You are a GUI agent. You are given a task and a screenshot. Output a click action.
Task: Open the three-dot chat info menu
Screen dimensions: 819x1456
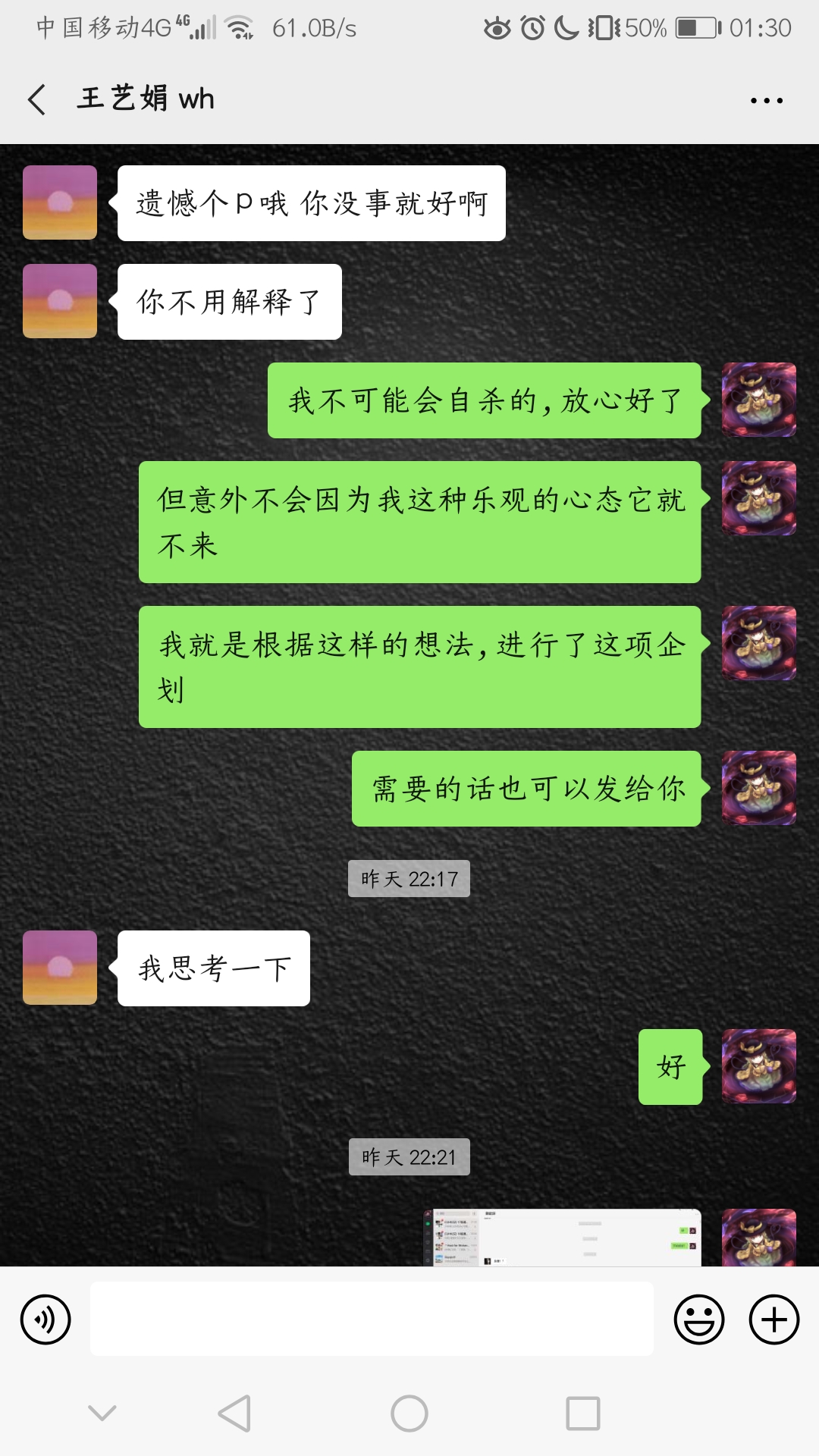(x=766, y=100)
